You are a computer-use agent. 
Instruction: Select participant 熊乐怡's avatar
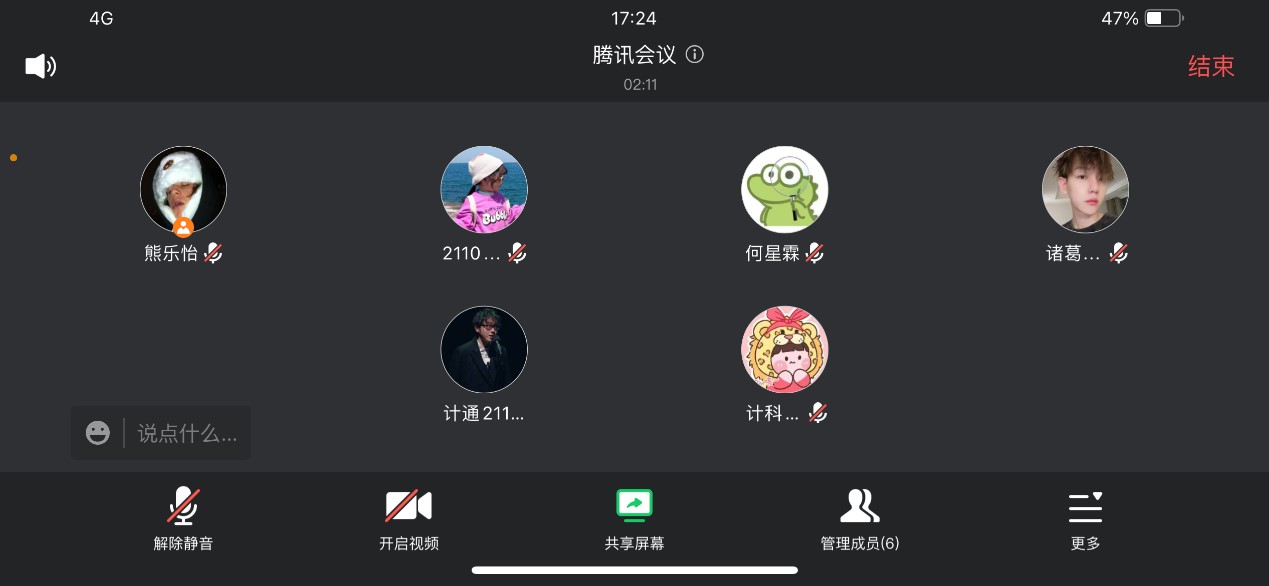point(184,190)
